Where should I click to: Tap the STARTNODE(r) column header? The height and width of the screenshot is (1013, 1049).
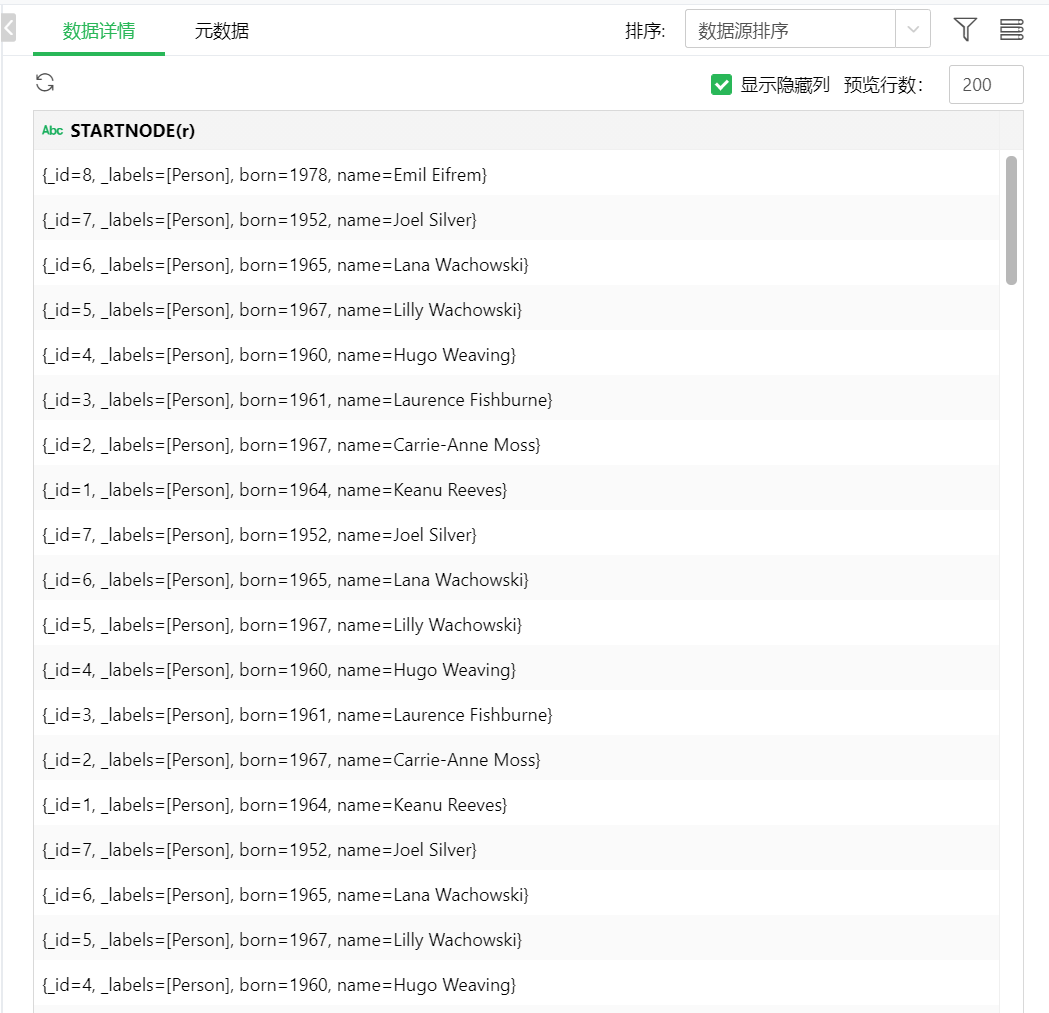(x=132, y=131)
